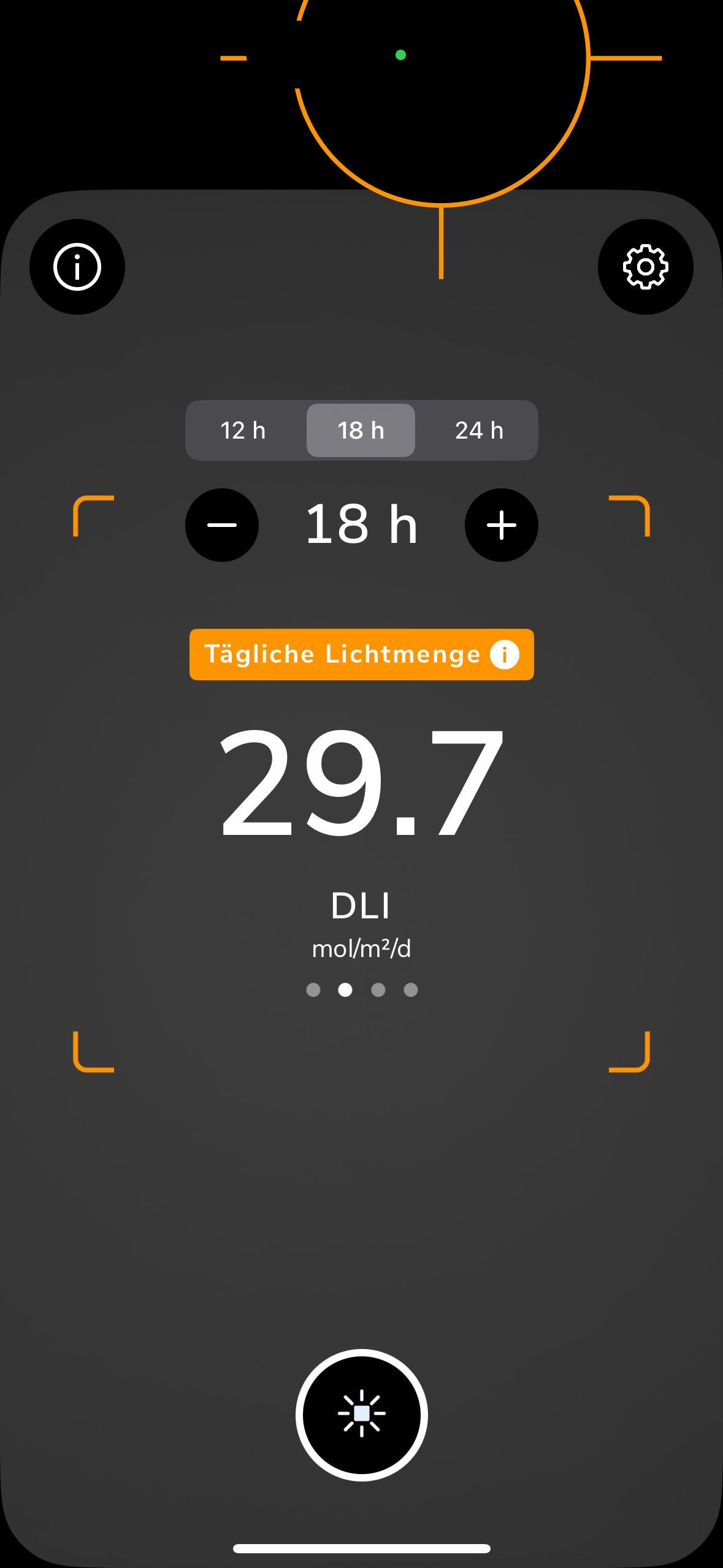Tap the page indicator dots
Screen dimensions: 723x1568
(x=362, y=990)
